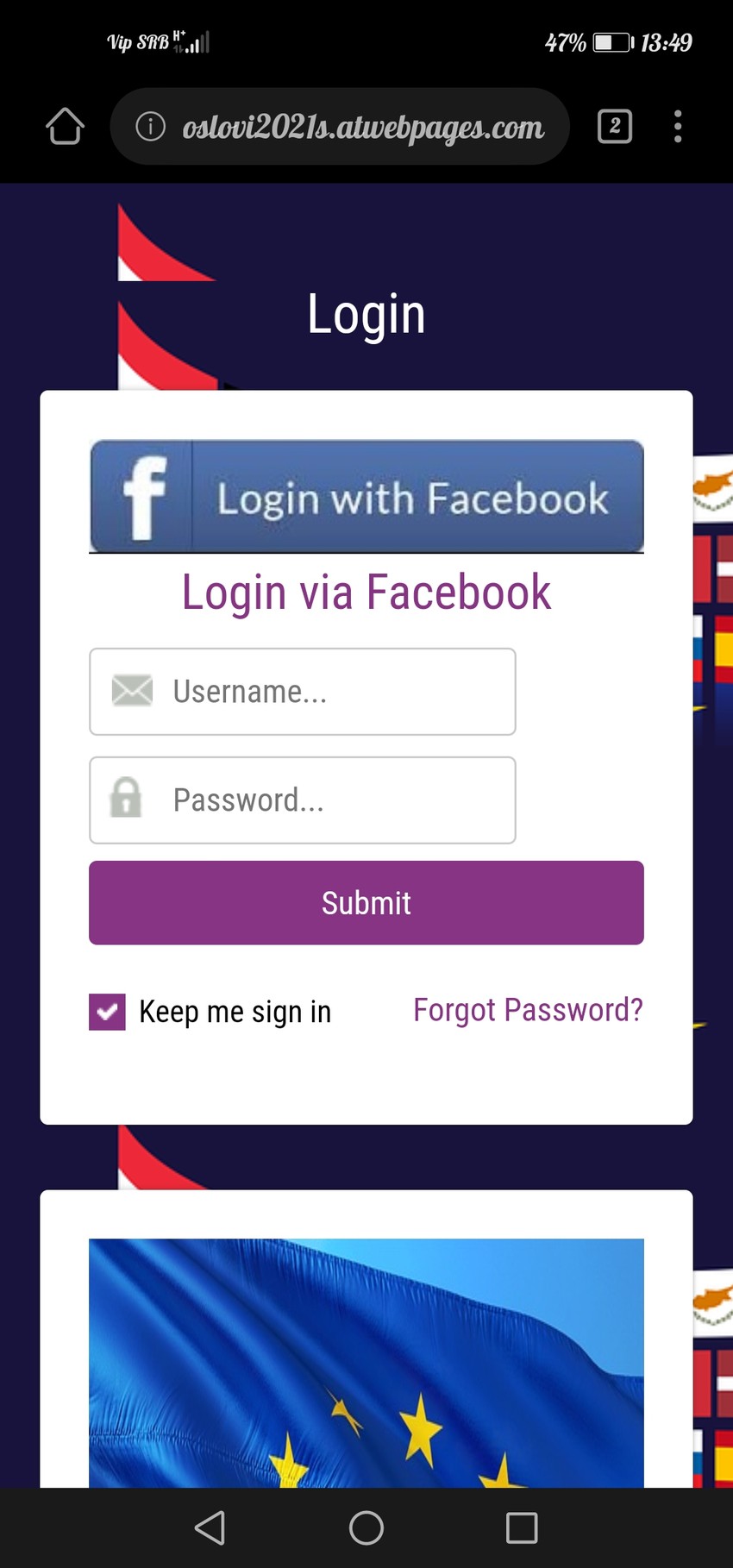Screen dimensions: 733x1568
Task: Go to the browser home page
Action: coord(65,127)
